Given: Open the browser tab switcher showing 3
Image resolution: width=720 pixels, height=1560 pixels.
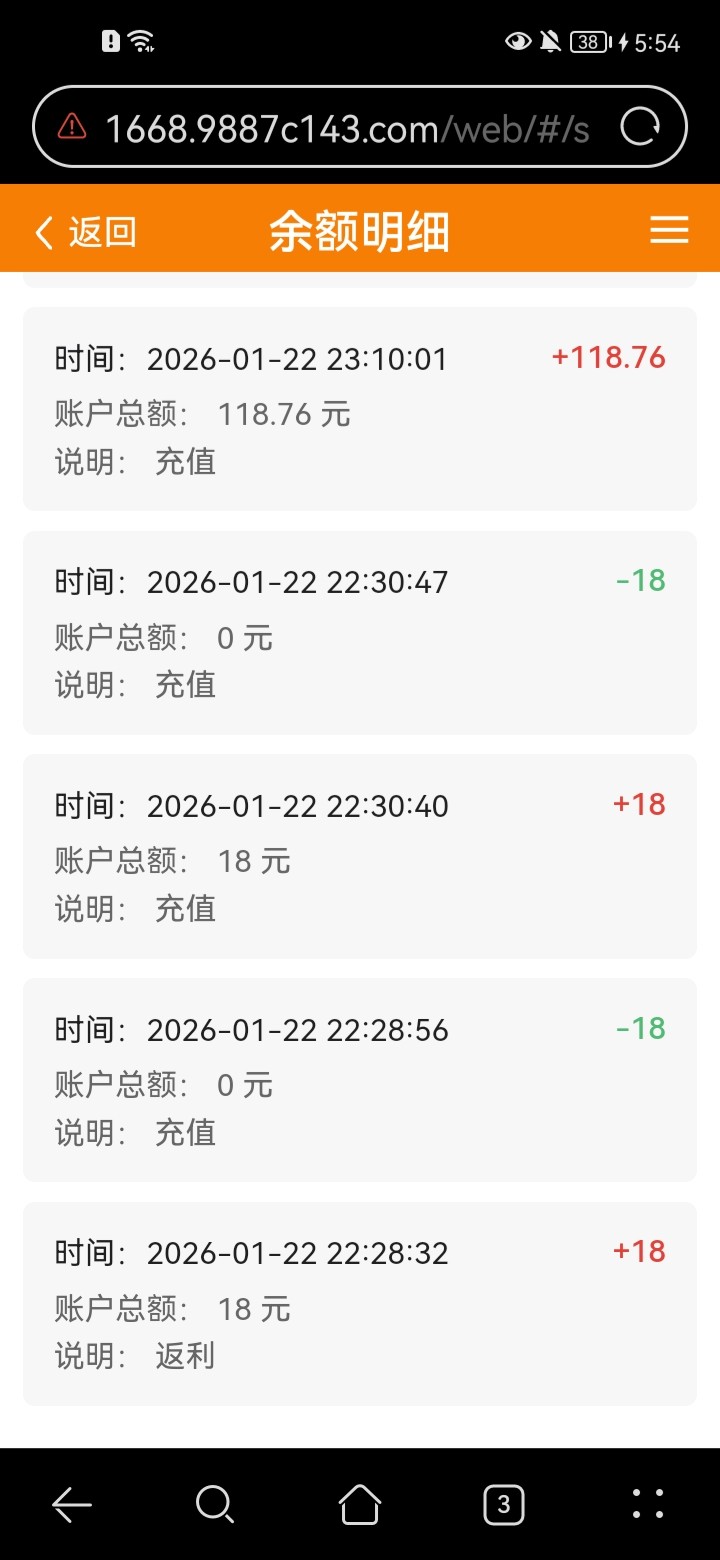Looking at the screenshot, I should point(504,1503).
